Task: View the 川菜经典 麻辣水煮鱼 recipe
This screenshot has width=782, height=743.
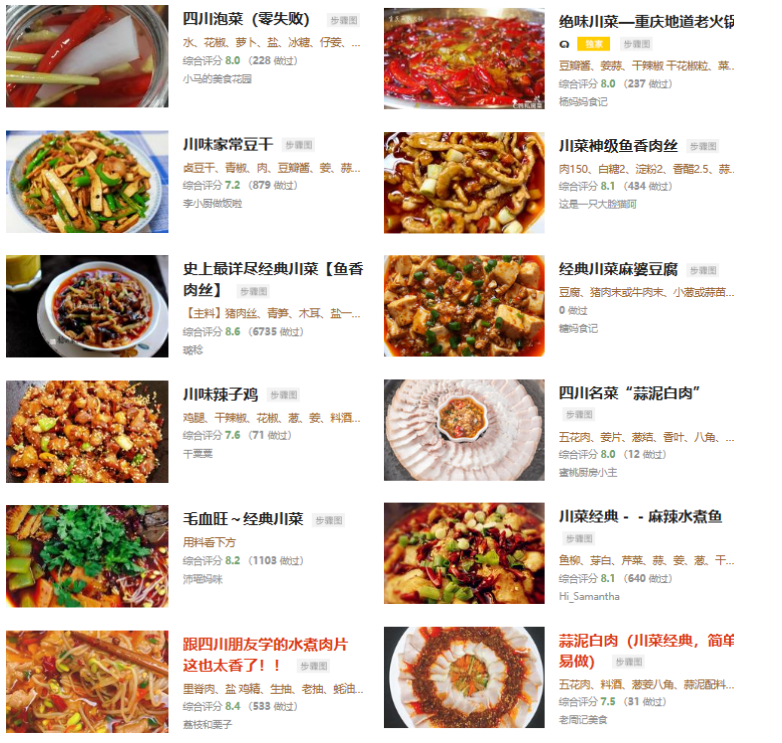Action: pyautogui.click(x=640, y=517)
